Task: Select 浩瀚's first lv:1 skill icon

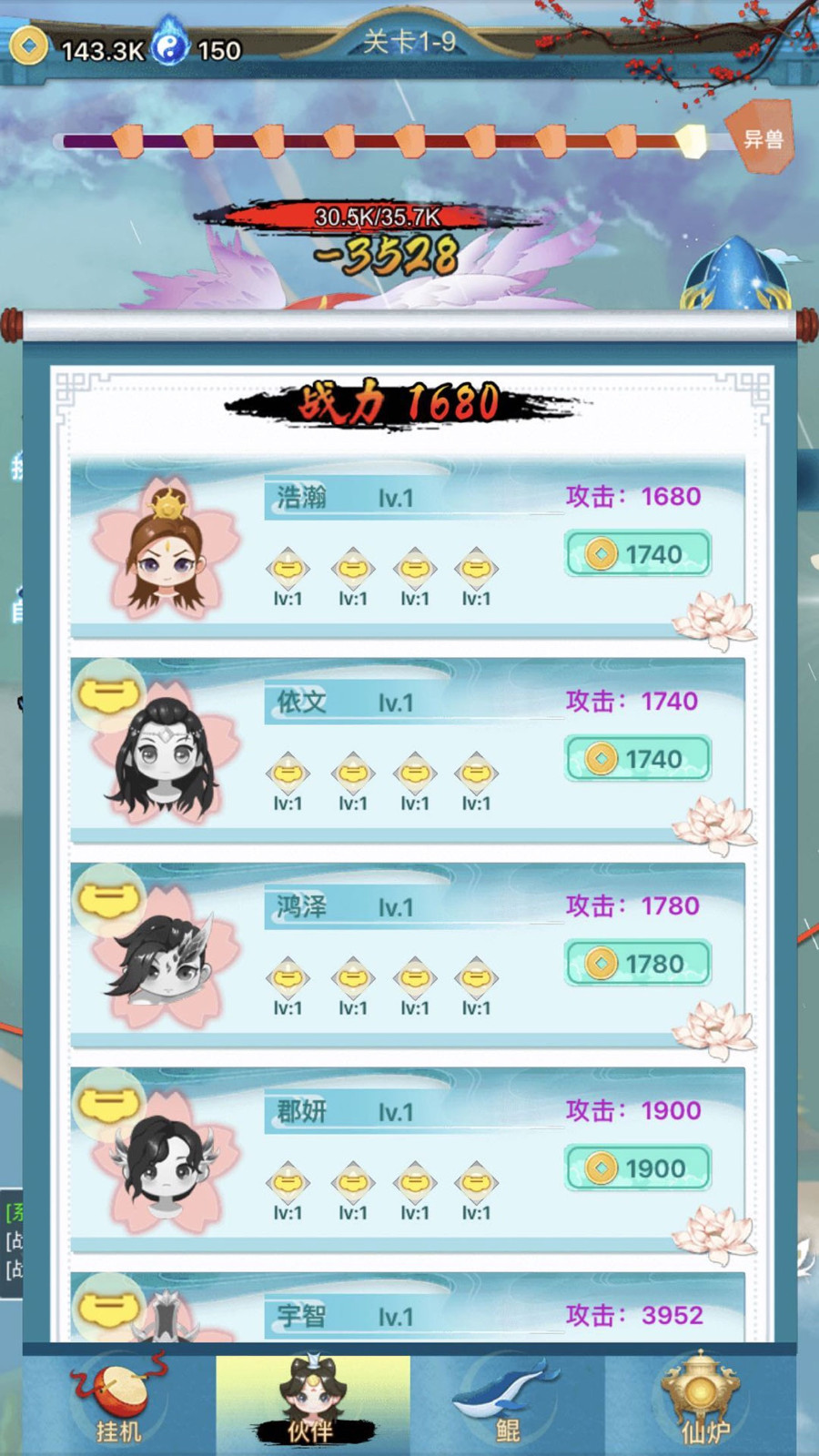Action: [x=288, y=570]
